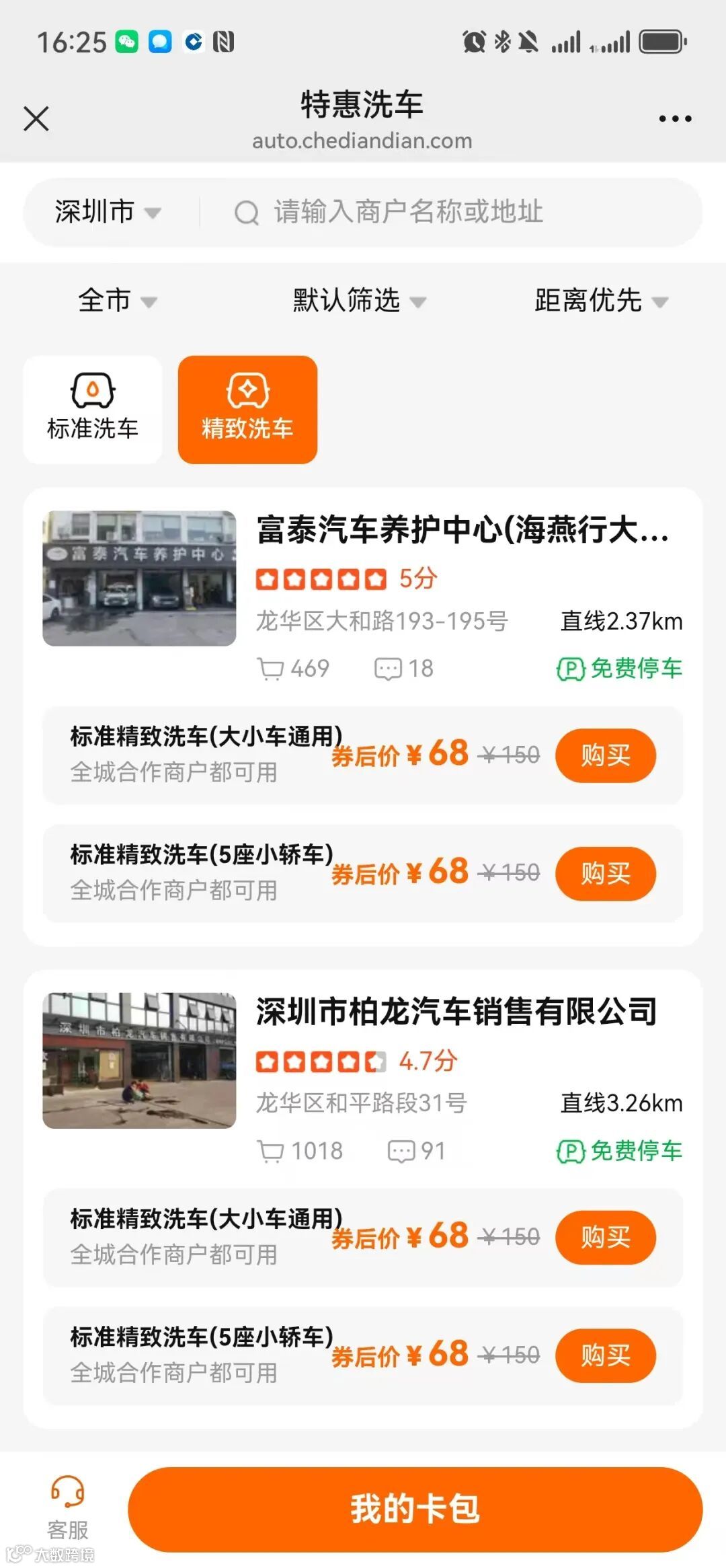This screenshot has height=1568, width=726.
Task: Select the 精致洗车 tab
Action: (247, 410)
